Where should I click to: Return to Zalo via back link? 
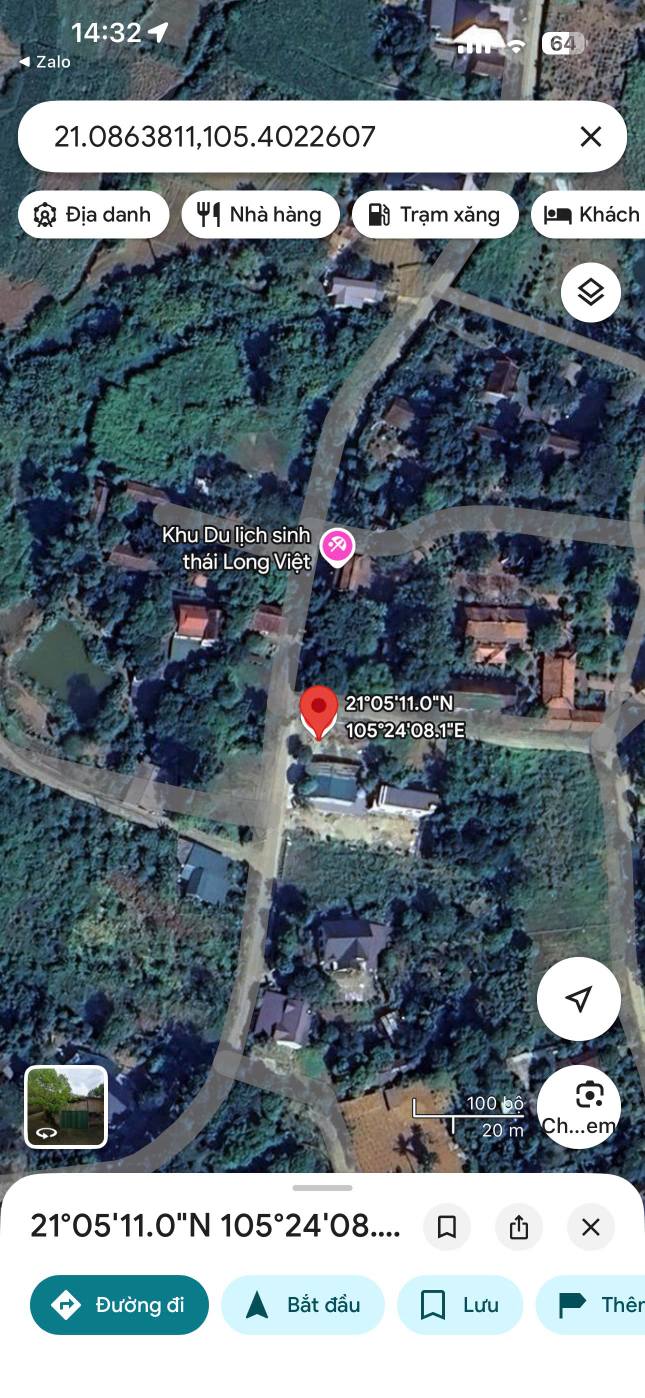[x=45, y=62]
